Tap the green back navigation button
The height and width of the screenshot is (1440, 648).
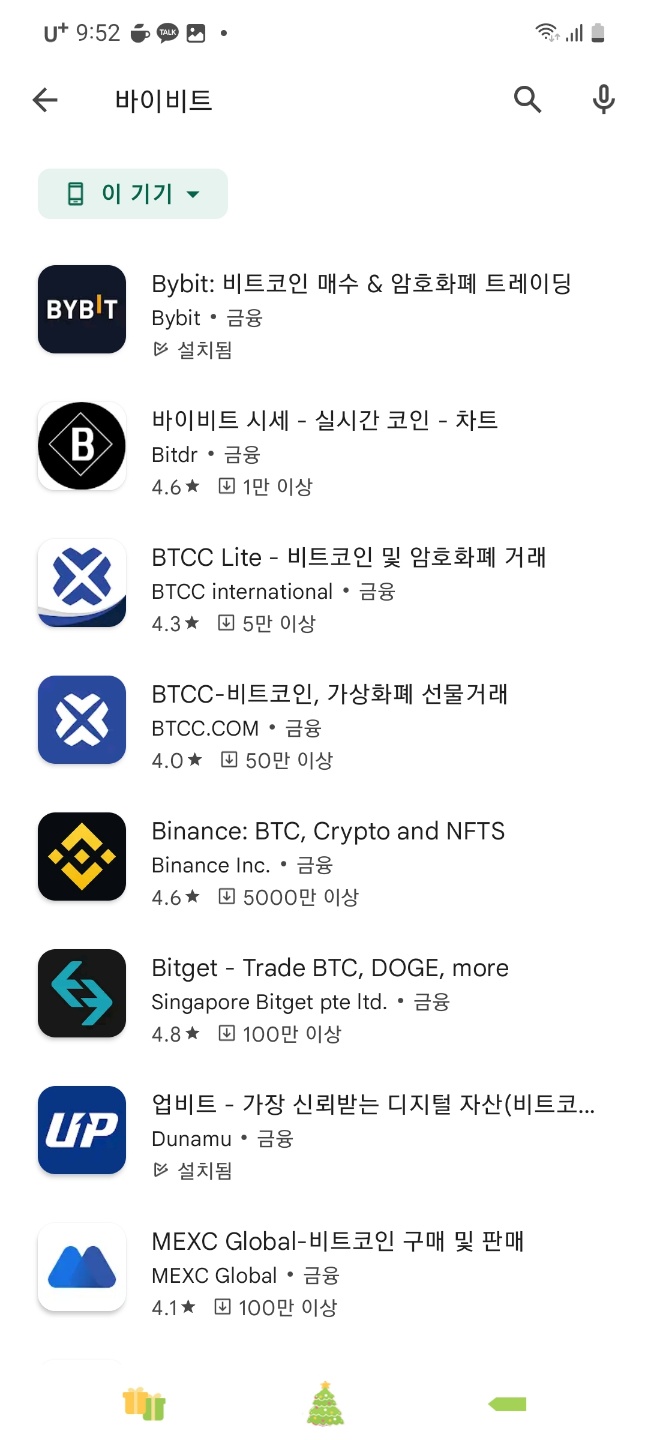507,1404
